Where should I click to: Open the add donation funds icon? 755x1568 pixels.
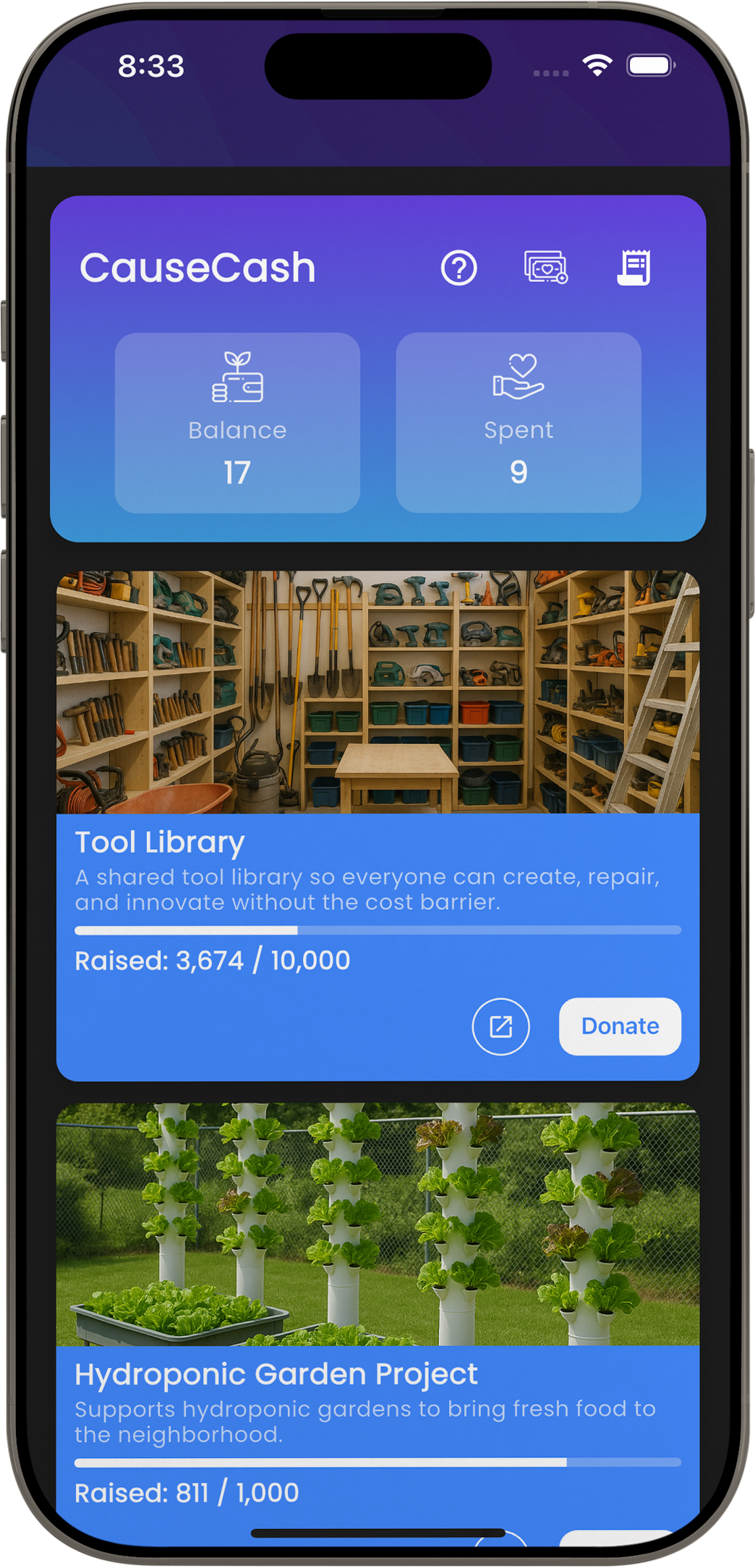click(546, 268)
